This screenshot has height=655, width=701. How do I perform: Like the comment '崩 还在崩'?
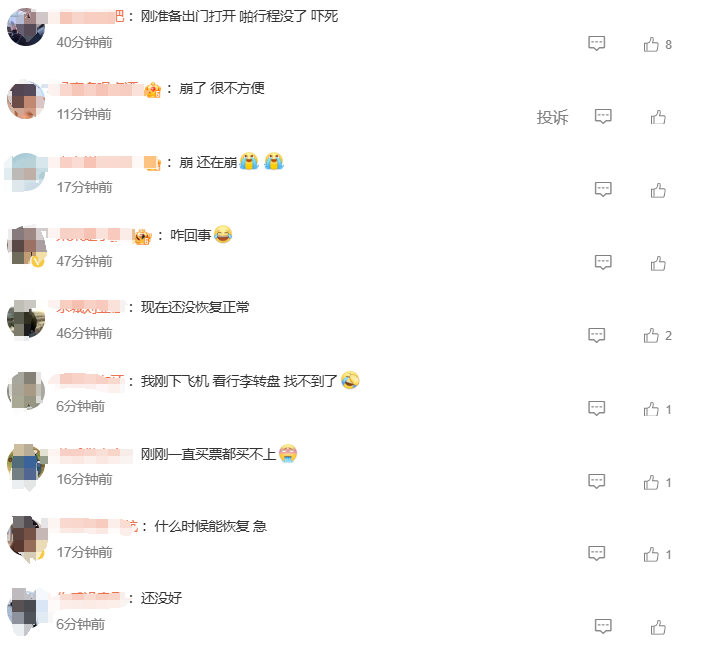[658, 189]
